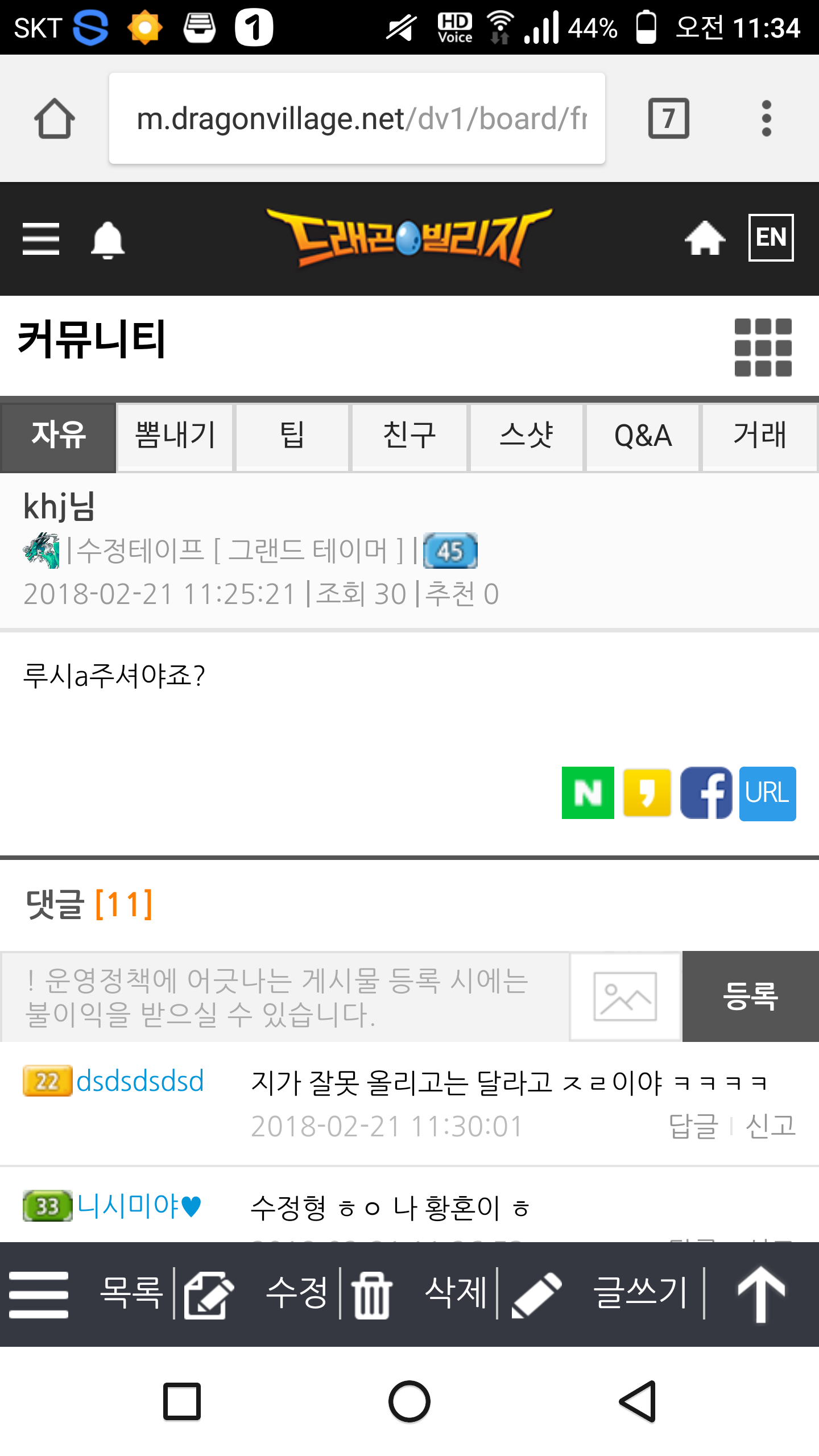Image resolution: width=819 pixels, height=1456 pixels.
Task: Attach an image to comment
Action: tap(625, 996)
